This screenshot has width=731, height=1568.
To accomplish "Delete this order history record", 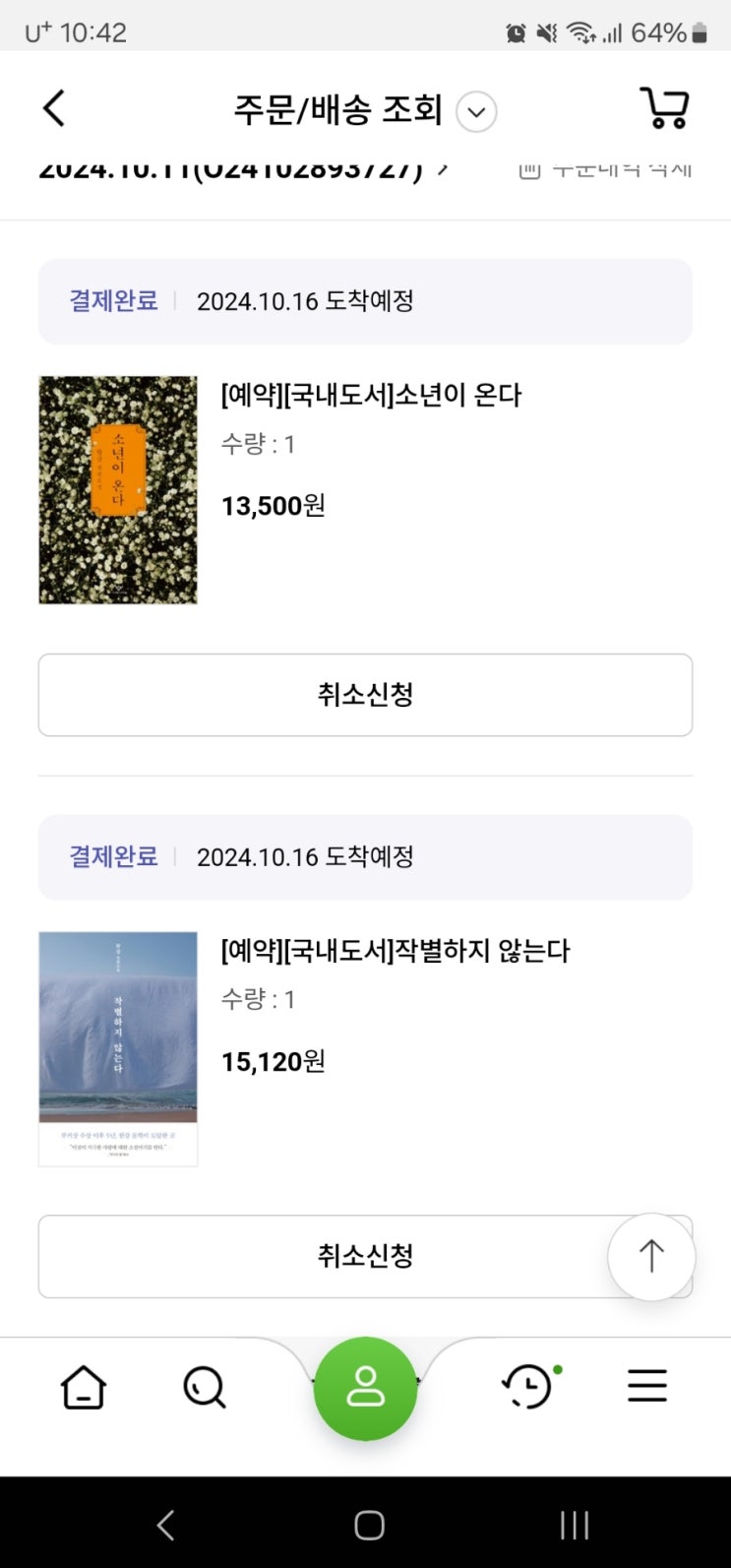I will pyautogui.click(x=607, y=170).
